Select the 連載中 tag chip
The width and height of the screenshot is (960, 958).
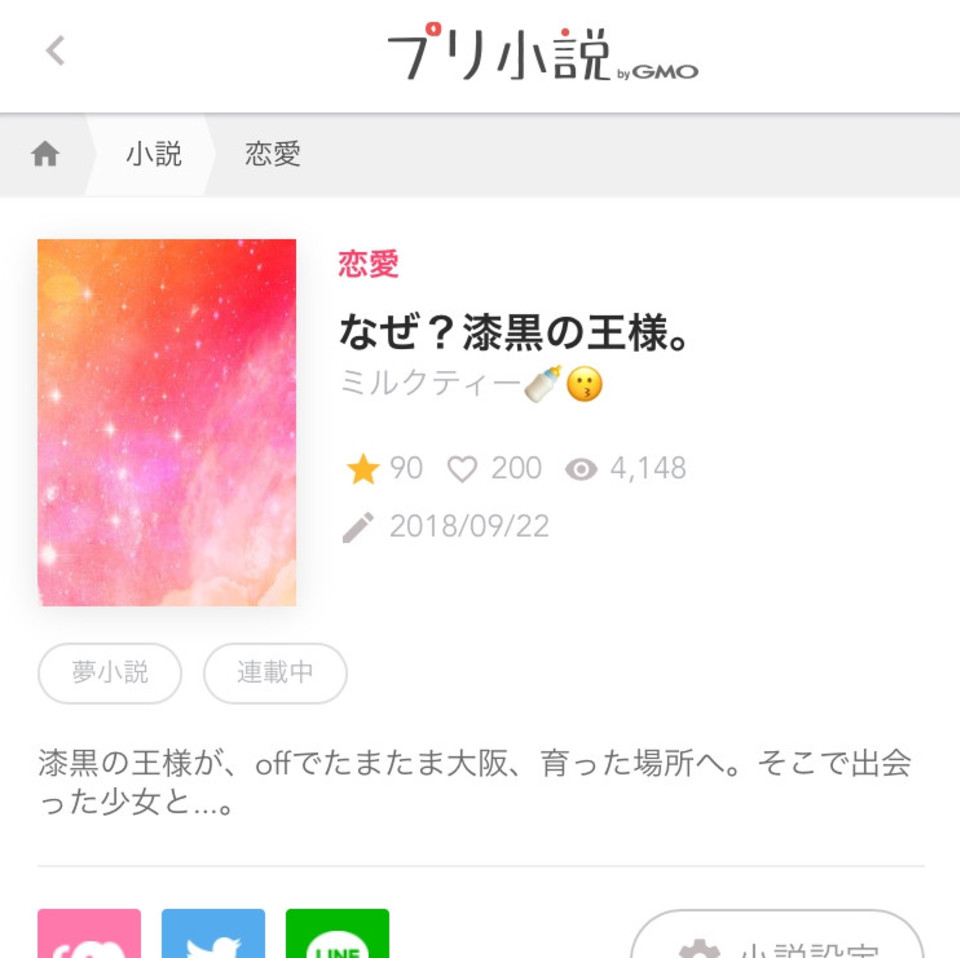275,673
